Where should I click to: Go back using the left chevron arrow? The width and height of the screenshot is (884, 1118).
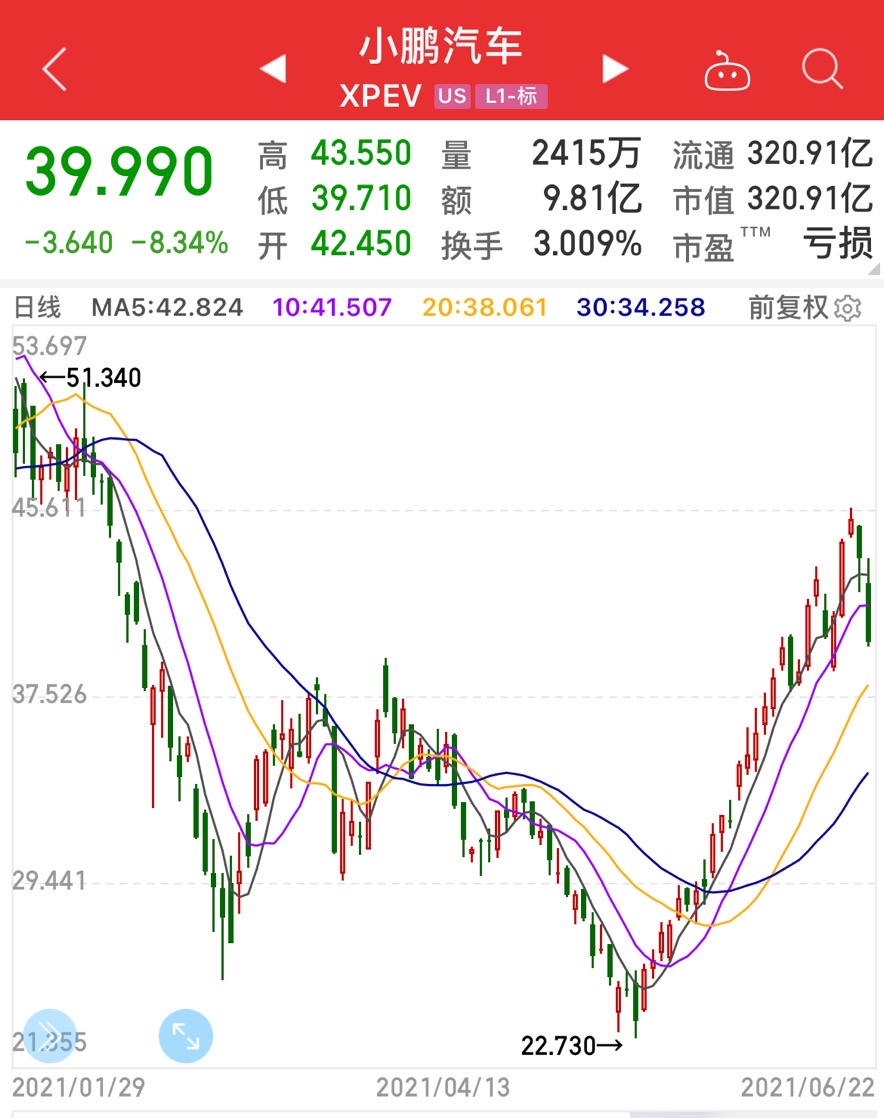(x=52, y=70)
